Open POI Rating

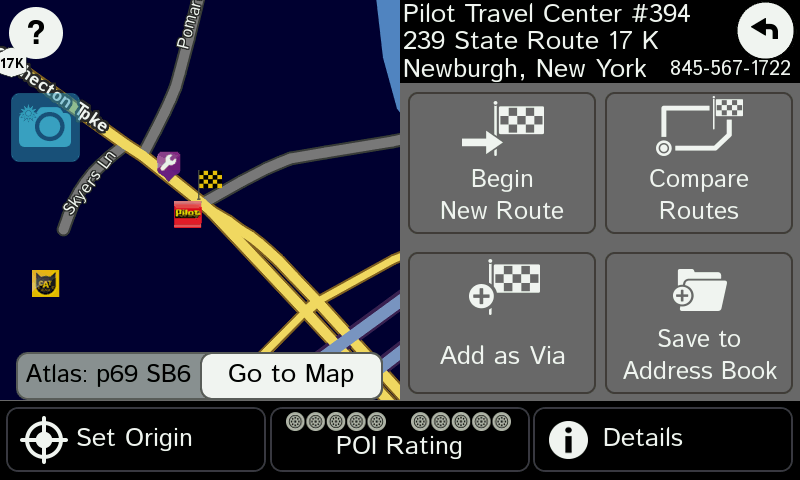[399, 439]
